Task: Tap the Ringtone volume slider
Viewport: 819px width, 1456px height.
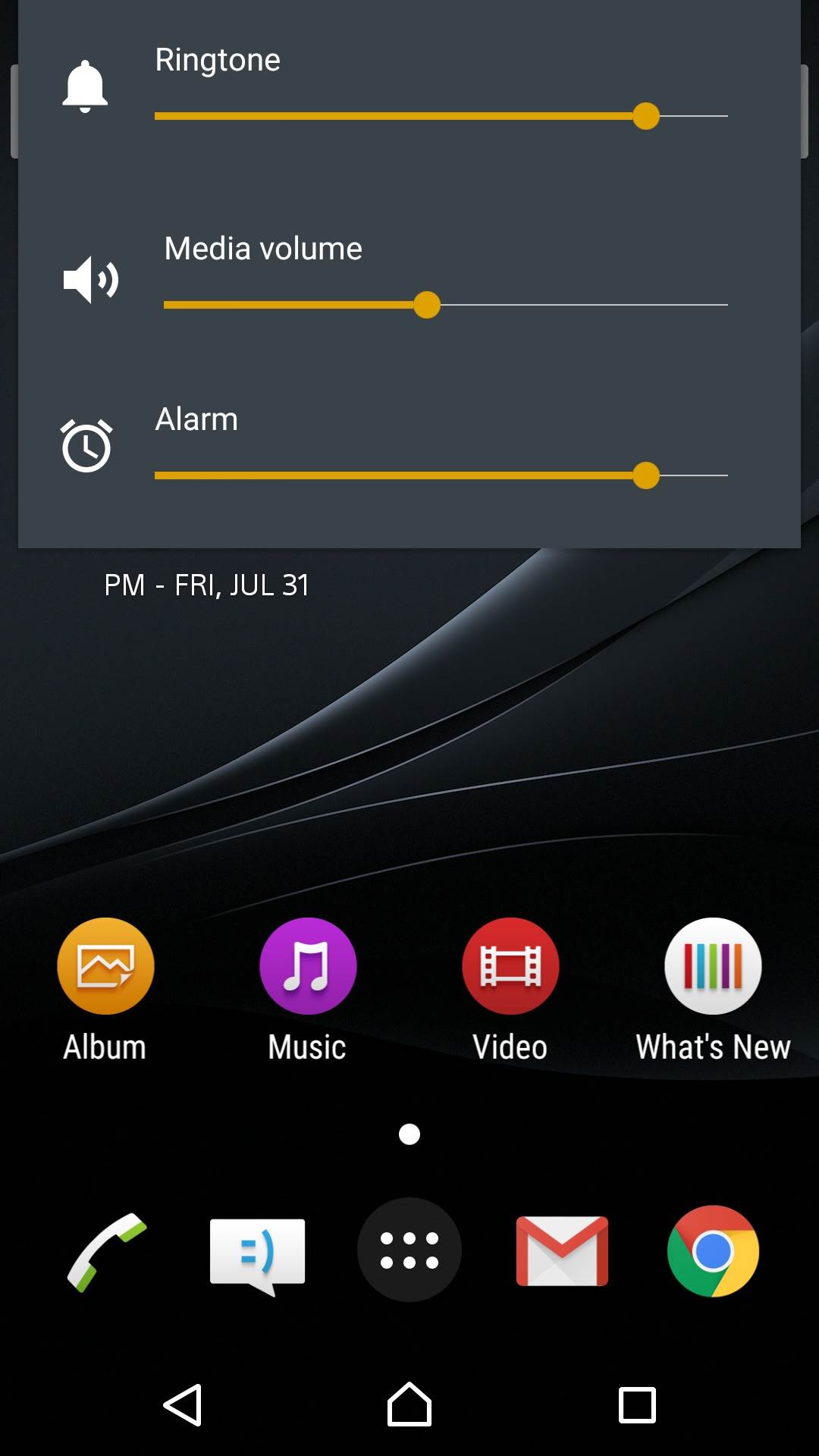Action: 440,116
